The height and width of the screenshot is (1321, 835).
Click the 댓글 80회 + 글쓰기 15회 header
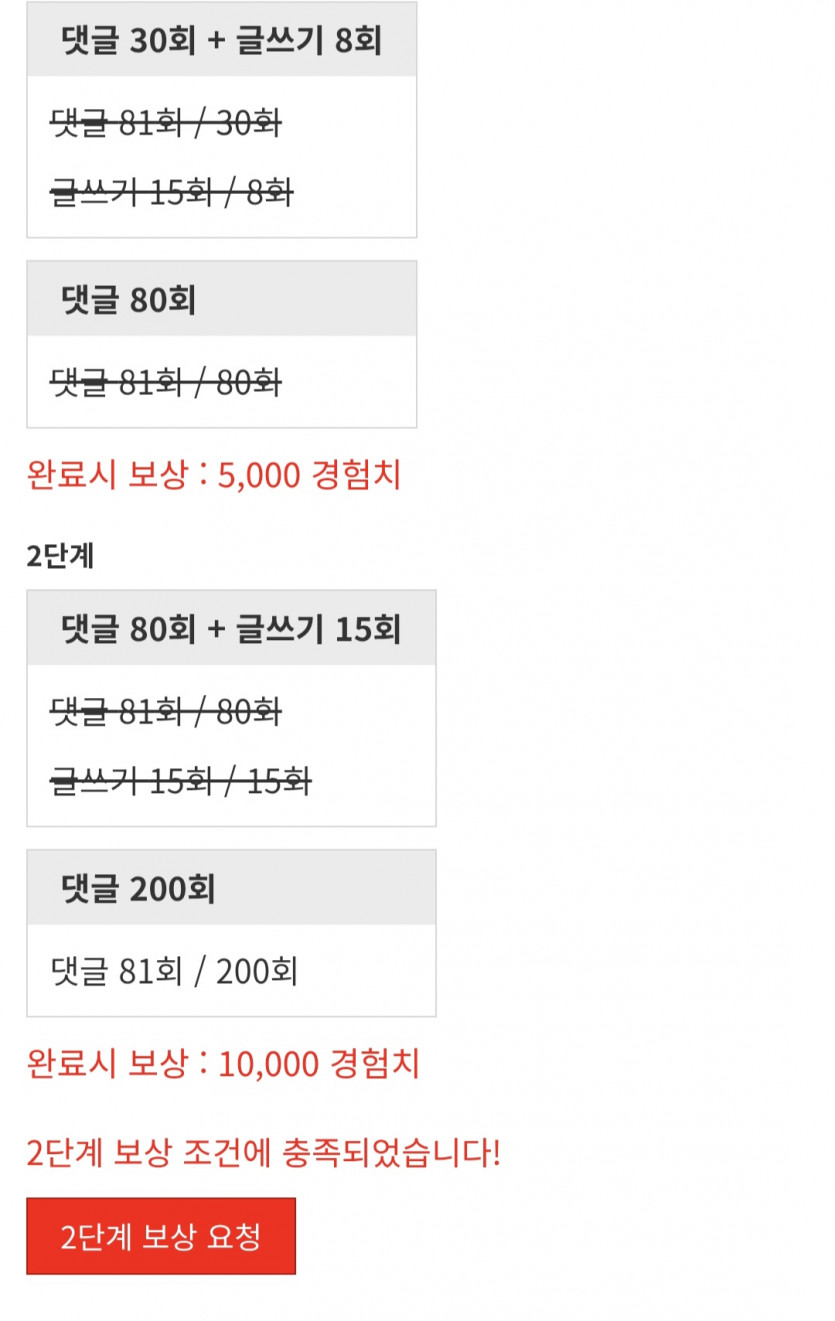(x=230, y=627)
